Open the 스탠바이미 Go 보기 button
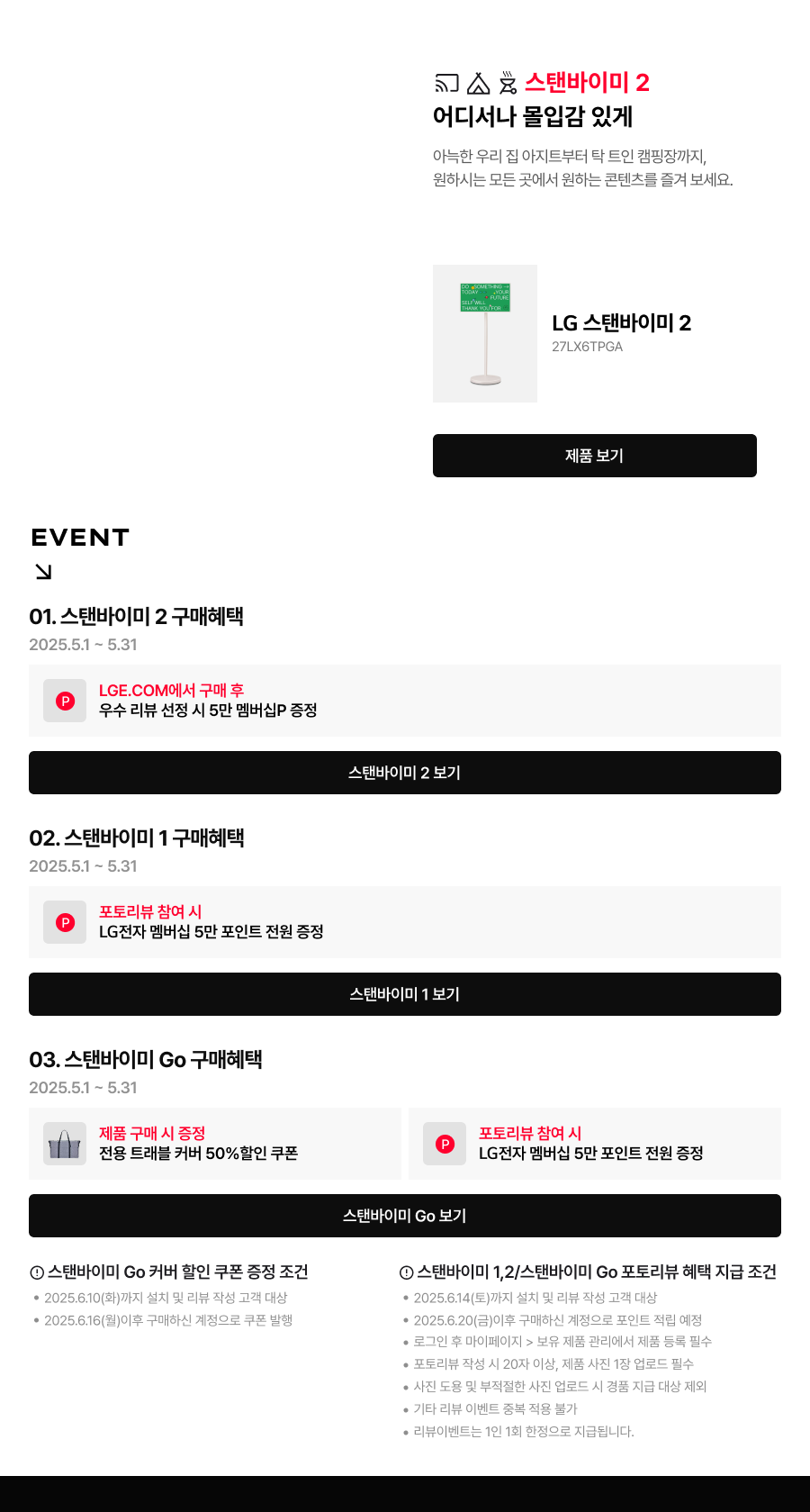 [405, 1216]
